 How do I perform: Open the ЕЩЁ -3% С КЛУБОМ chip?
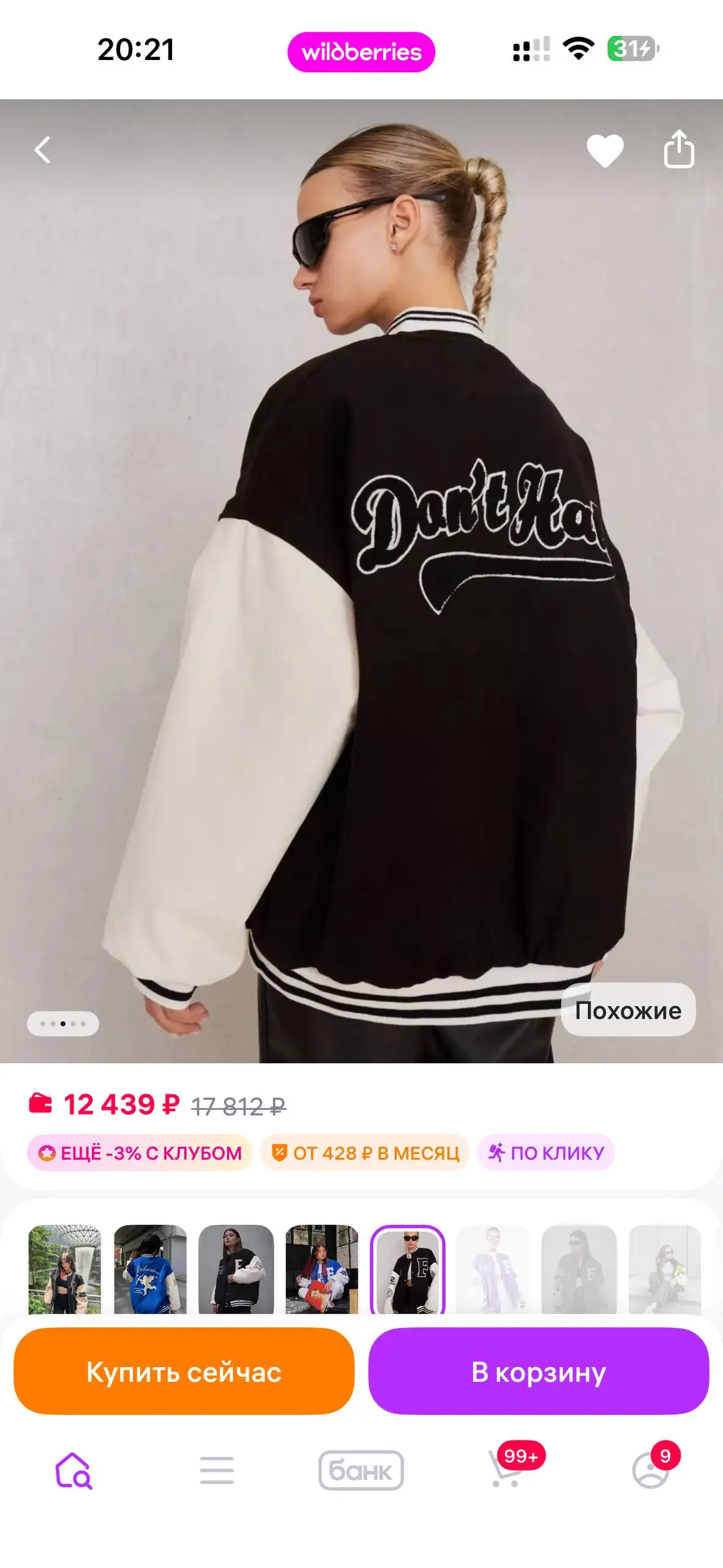[140, 1153]
